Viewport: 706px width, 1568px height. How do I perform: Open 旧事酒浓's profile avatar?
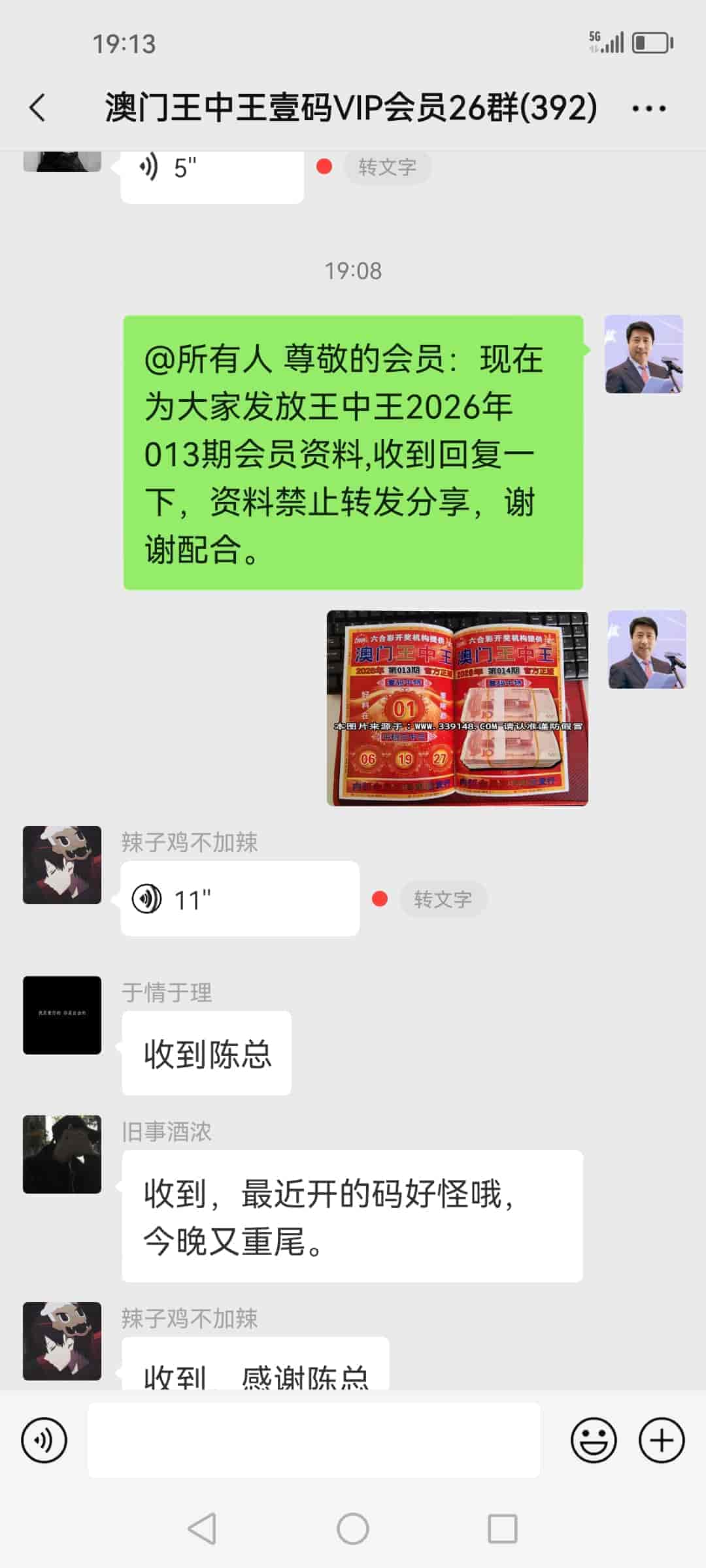tap(62, 1154)
